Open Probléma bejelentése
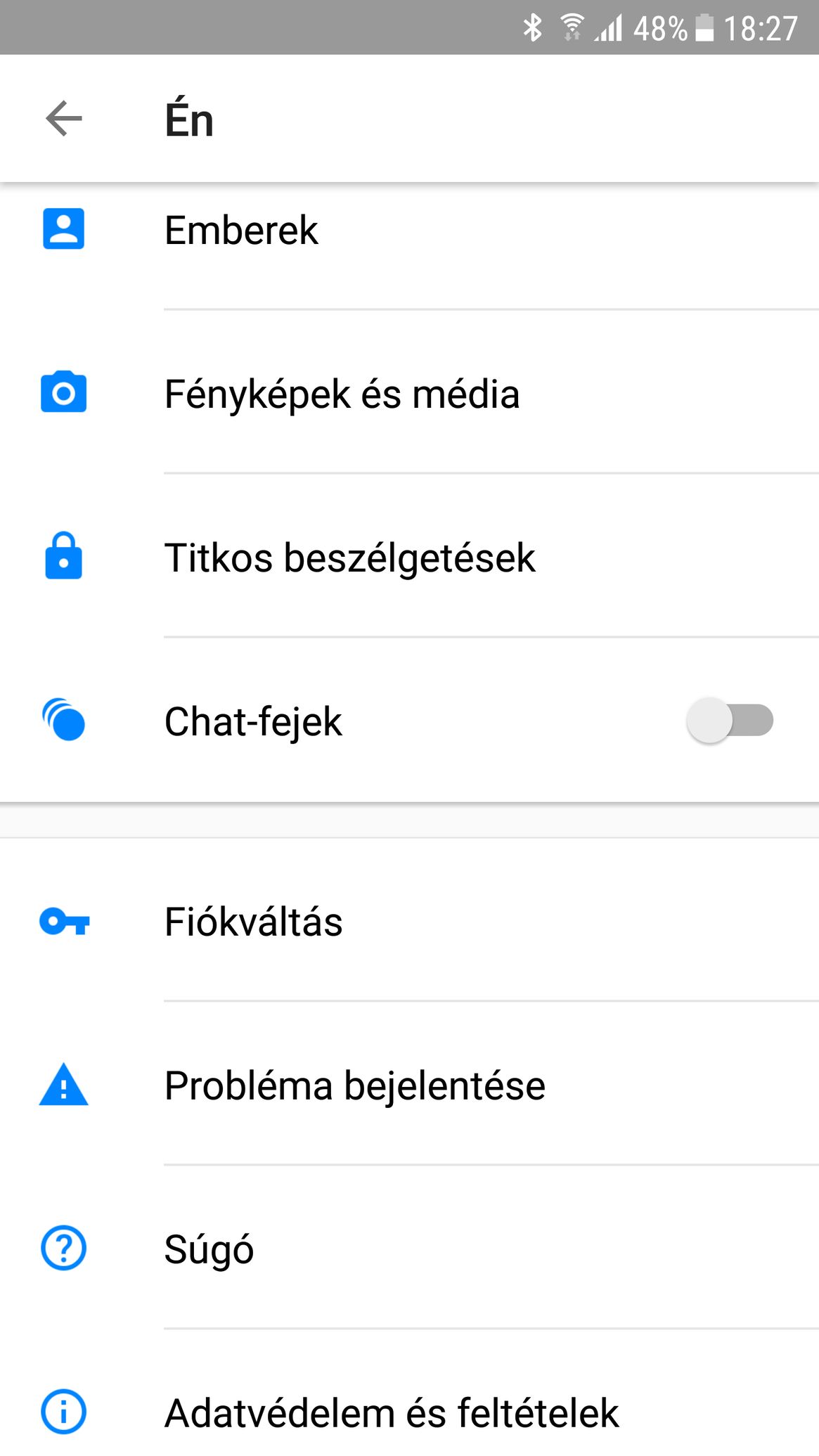The height and width of the screenshot is (1456, 819). [x=409, y=1084]
